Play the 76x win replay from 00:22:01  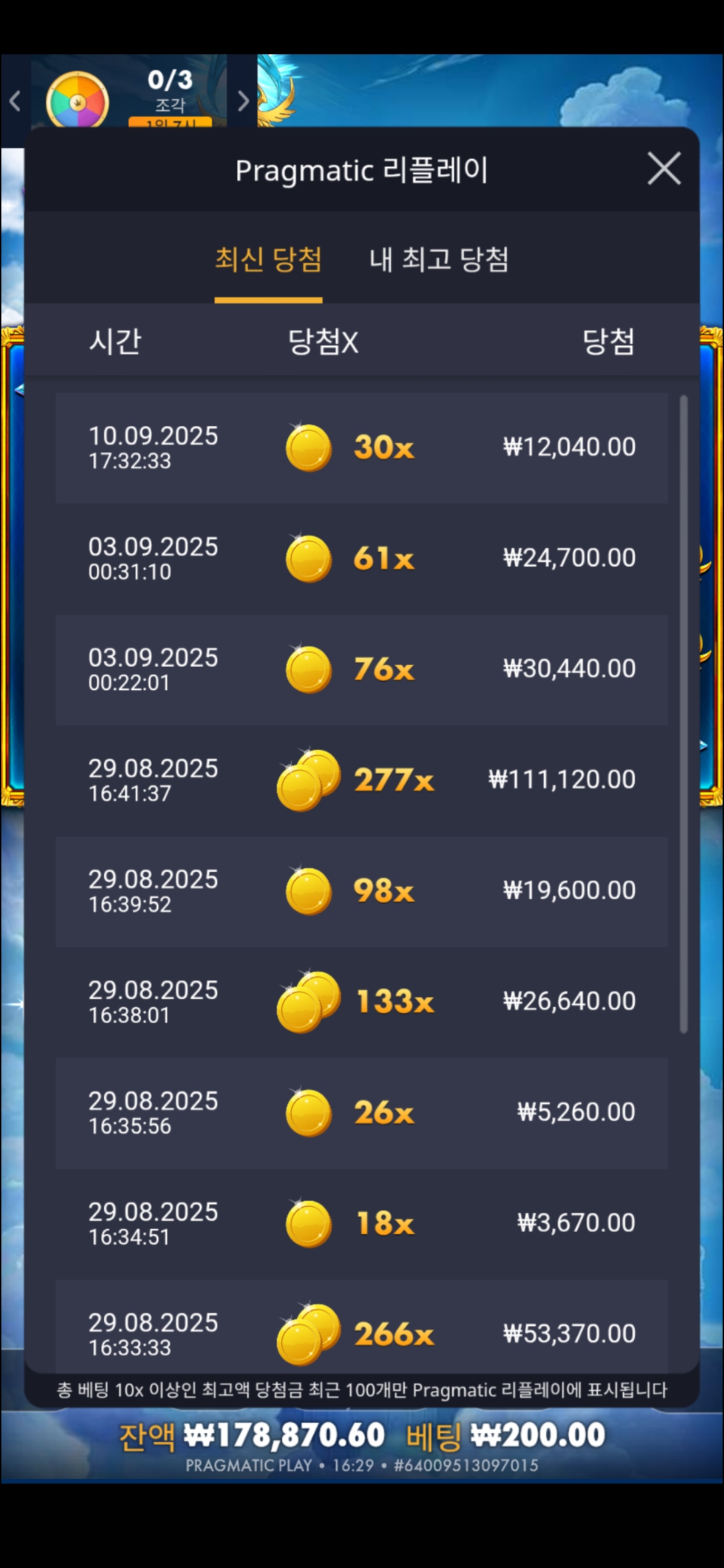(x=361, y=669)
